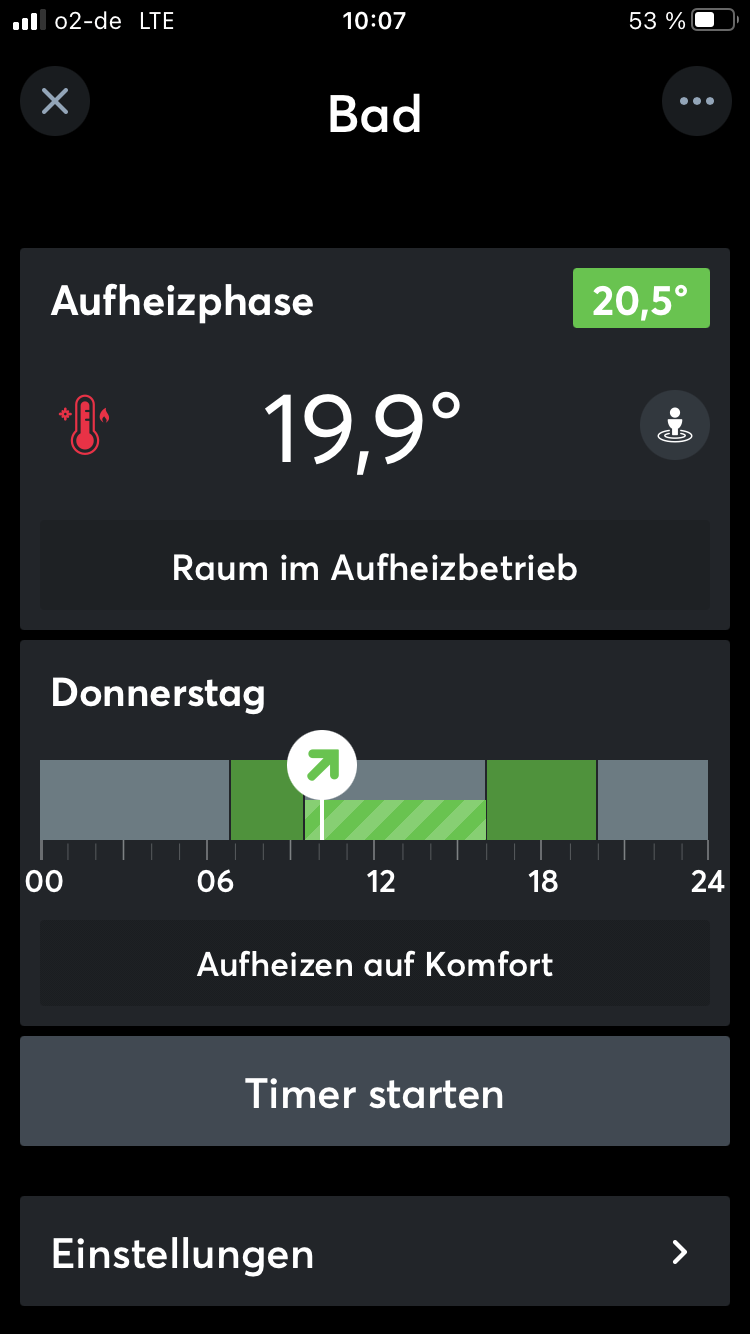Open the three-dot overflow menu
750x1334 pixels.
point(696,101)
